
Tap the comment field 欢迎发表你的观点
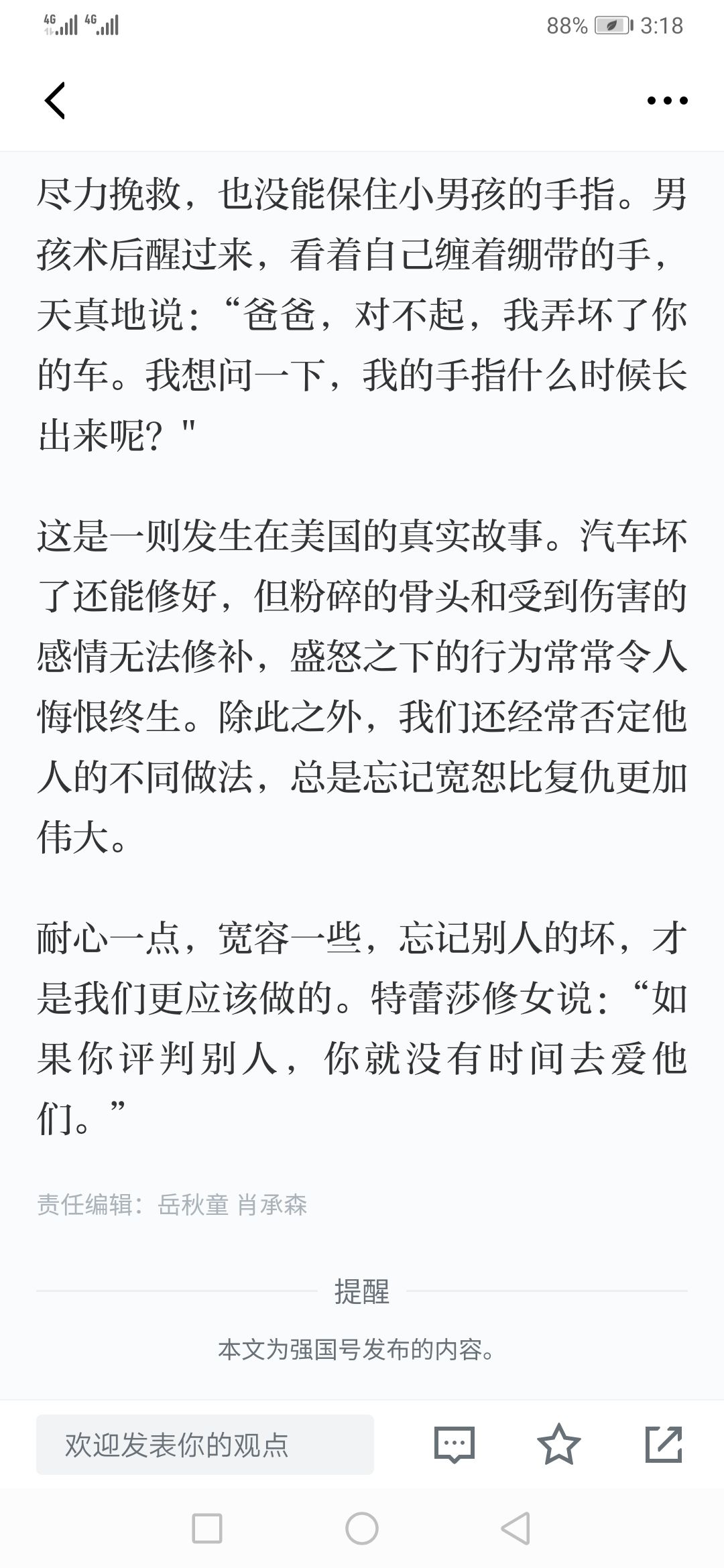point(205,1444)
